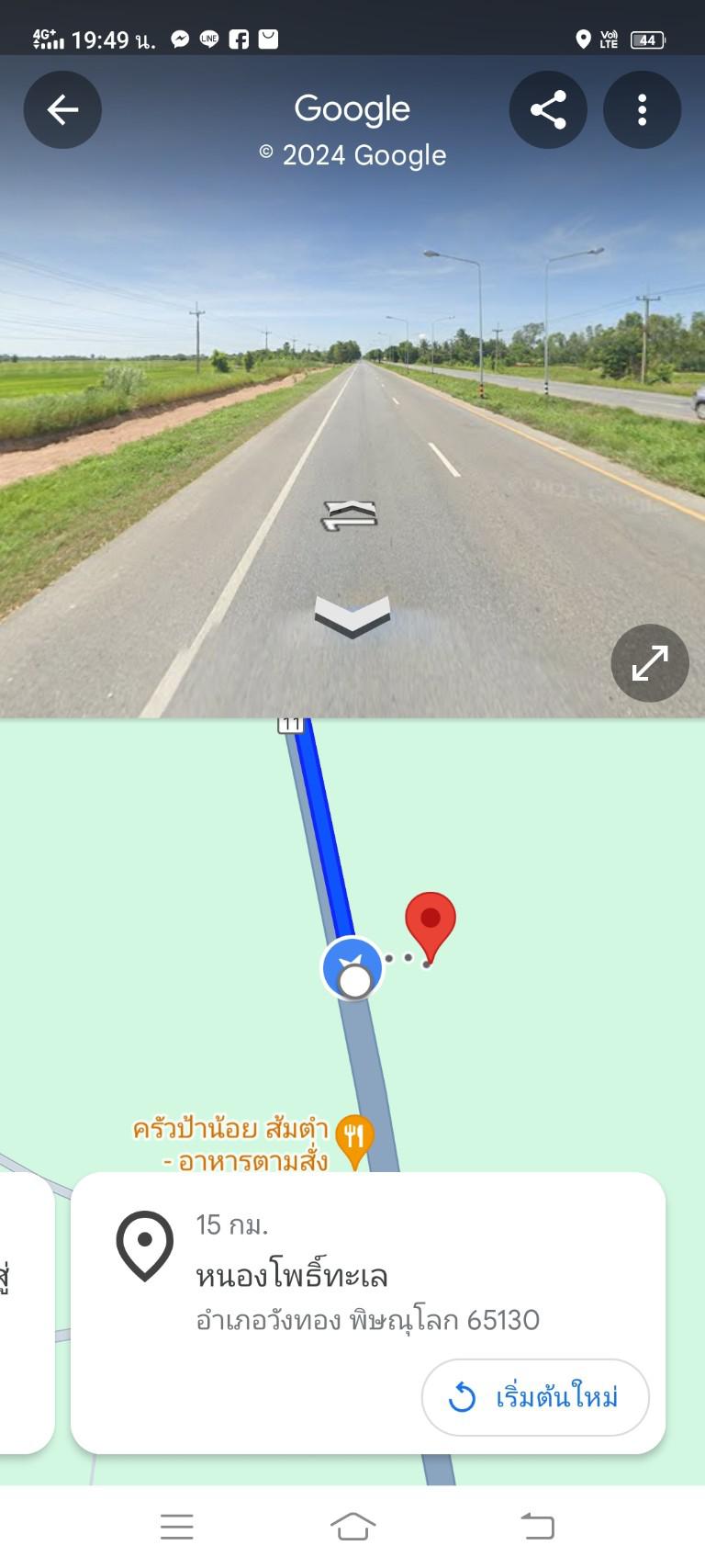This screenshot has width=705, height=1568.
Task: Go back using the top-left arrow
Action: [62, 110]
